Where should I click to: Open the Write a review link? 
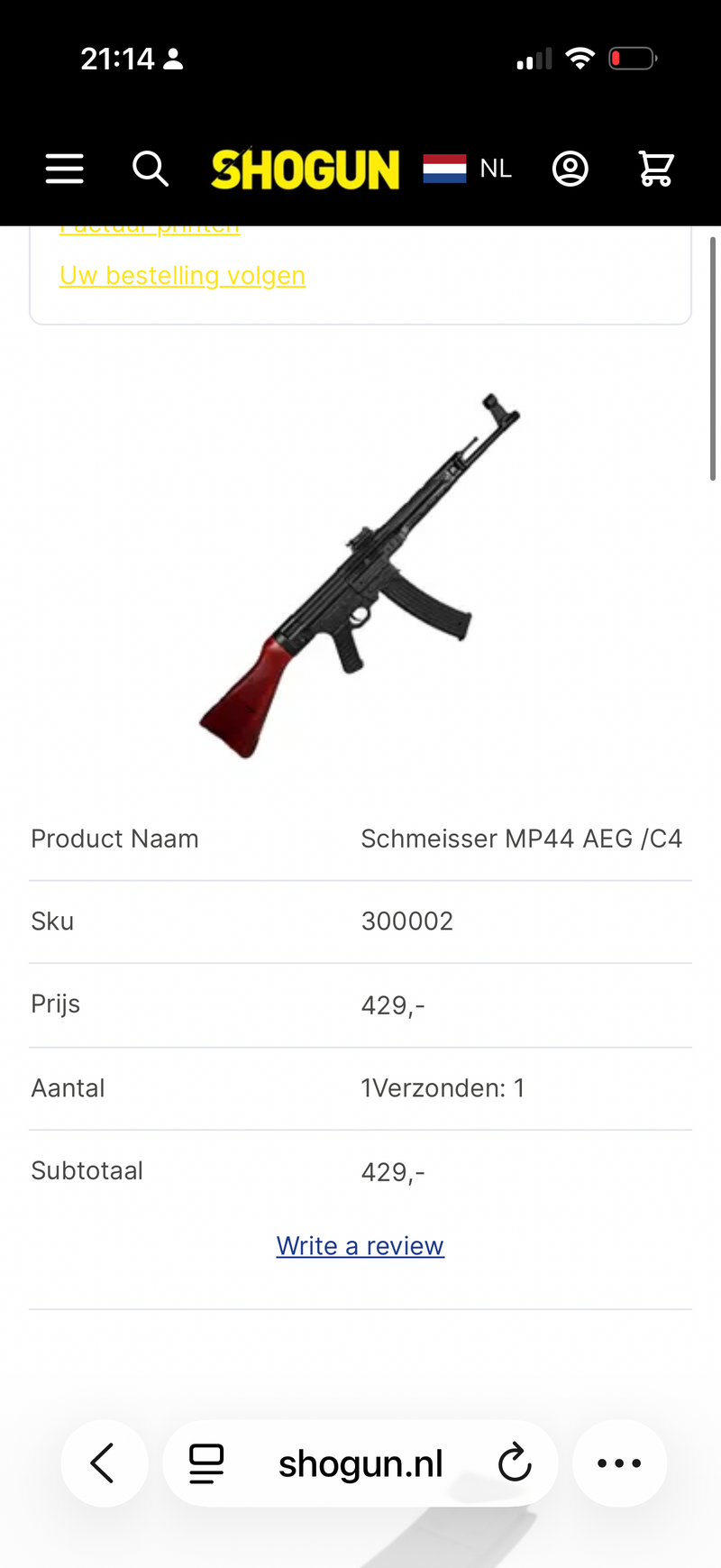pyautogui.click(x=360, y=1245)
